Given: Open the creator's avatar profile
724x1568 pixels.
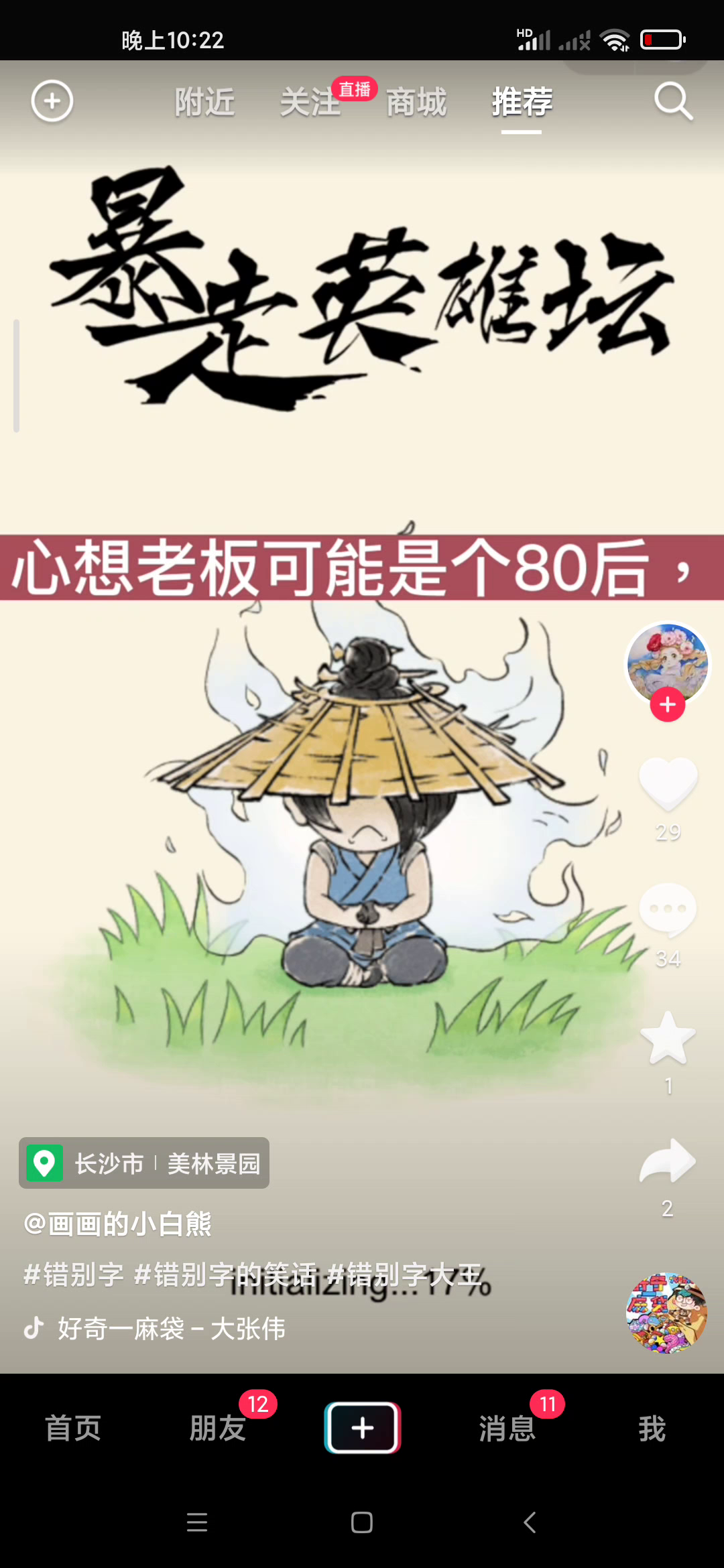Looking at the screenshot, I should (667, 662).
